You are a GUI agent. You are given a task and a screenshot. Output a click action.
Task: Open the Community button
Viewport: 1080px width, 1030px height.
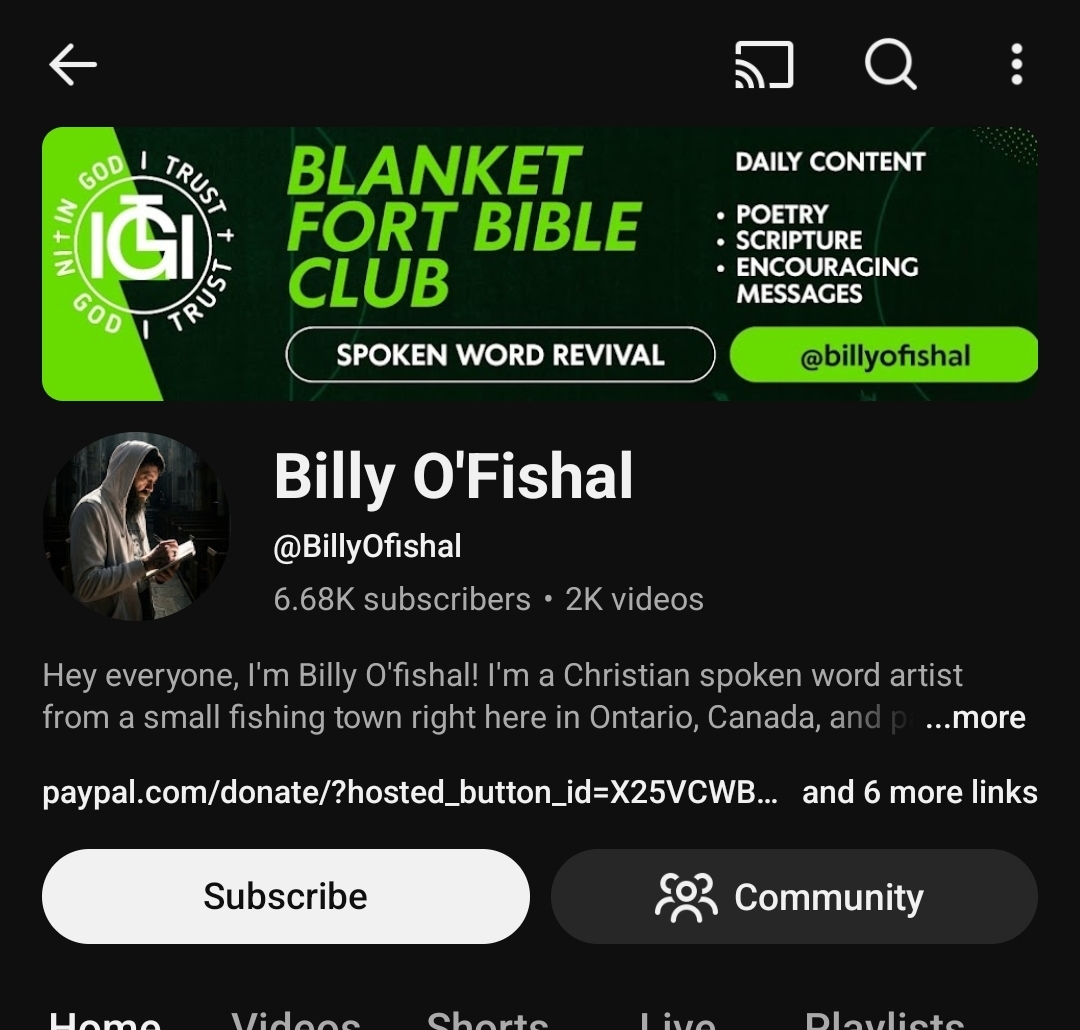pyautogui.click(x=794, y=896)
